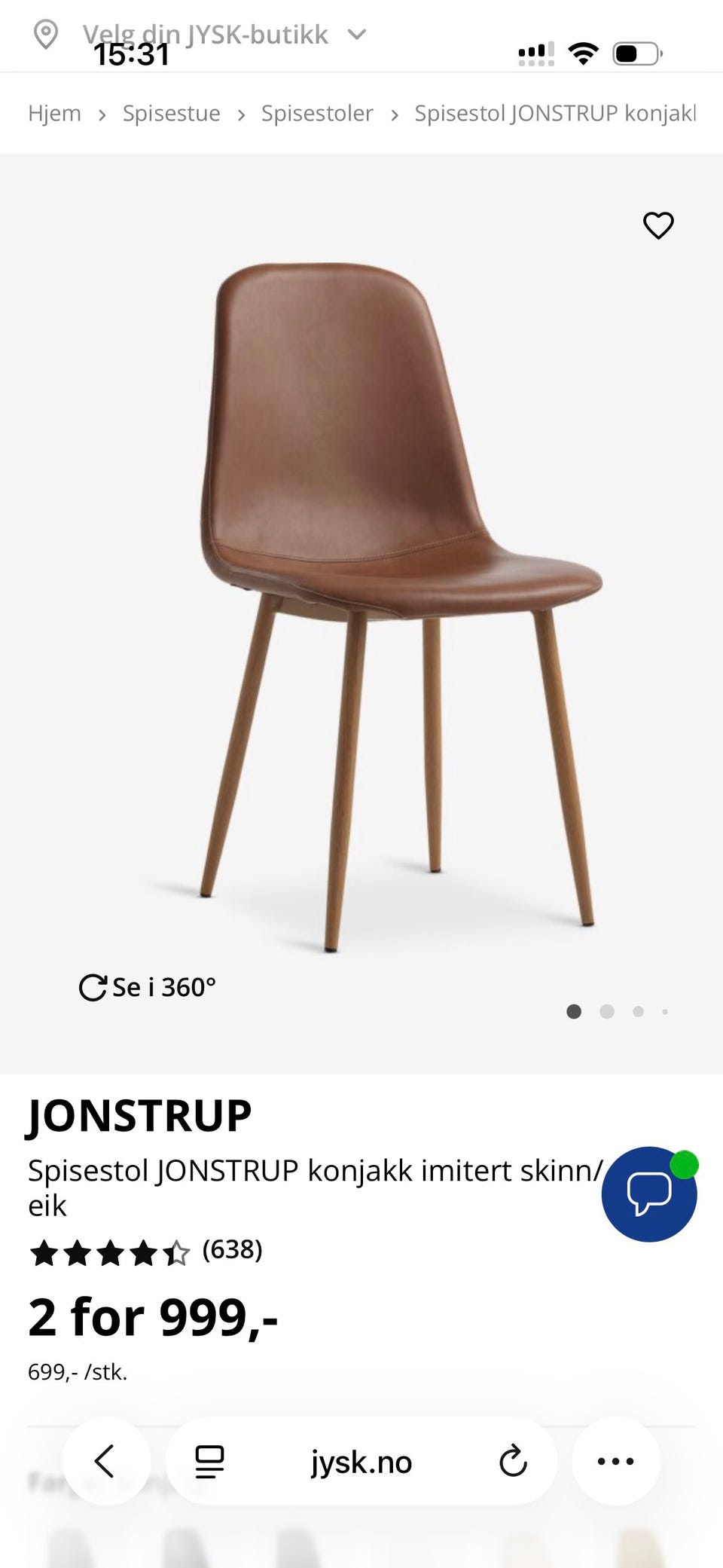Go to Hjem in the breadcrumb
The height and width of the screenshot is (1568, 723).
click(54, 113)
